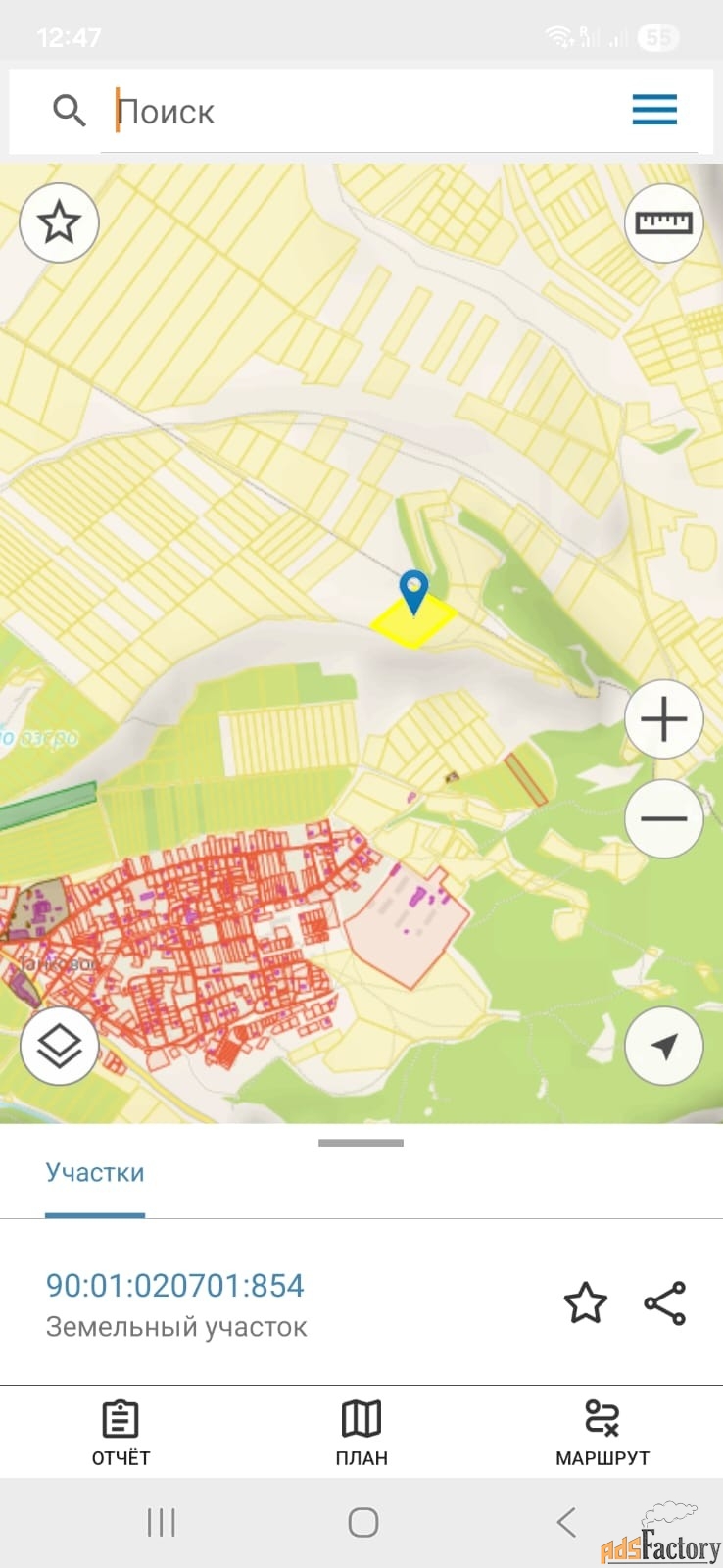Open recent apps from the navigation bar
723x1568 pixels.
tap(161, 1522)
